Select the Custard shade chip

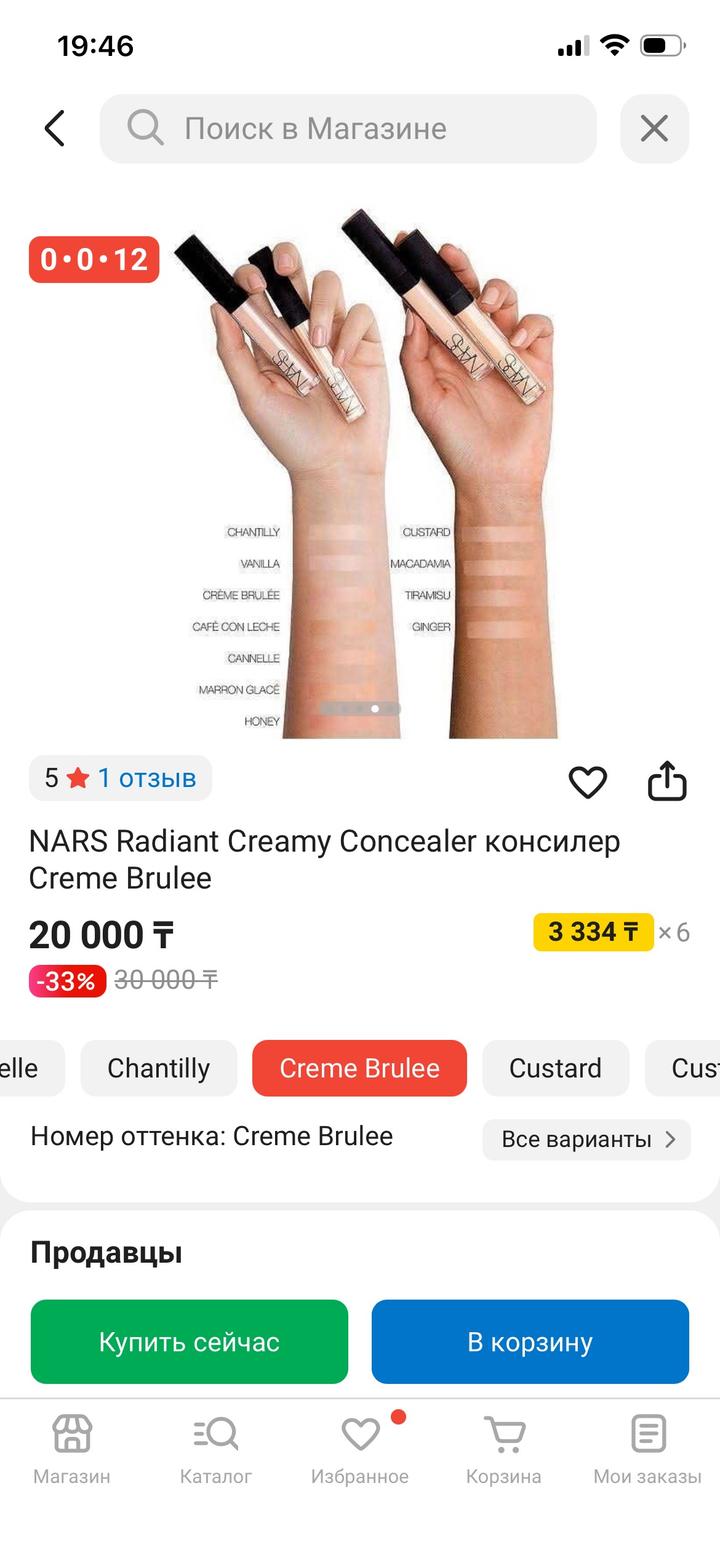tap(555, 1068)
